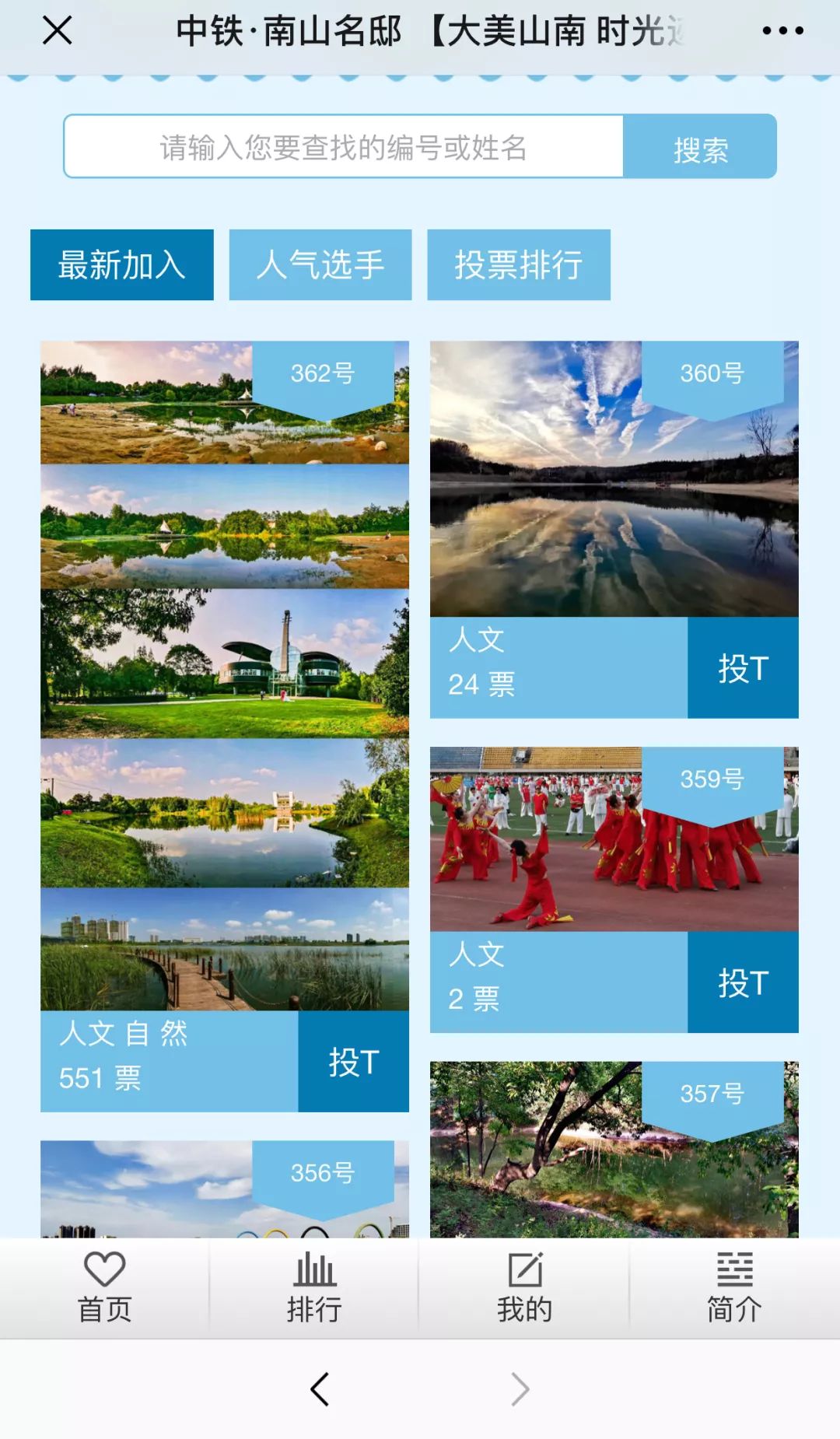Open the 我的 tab
840x1439 pixels.
(x=525, y=1287)
